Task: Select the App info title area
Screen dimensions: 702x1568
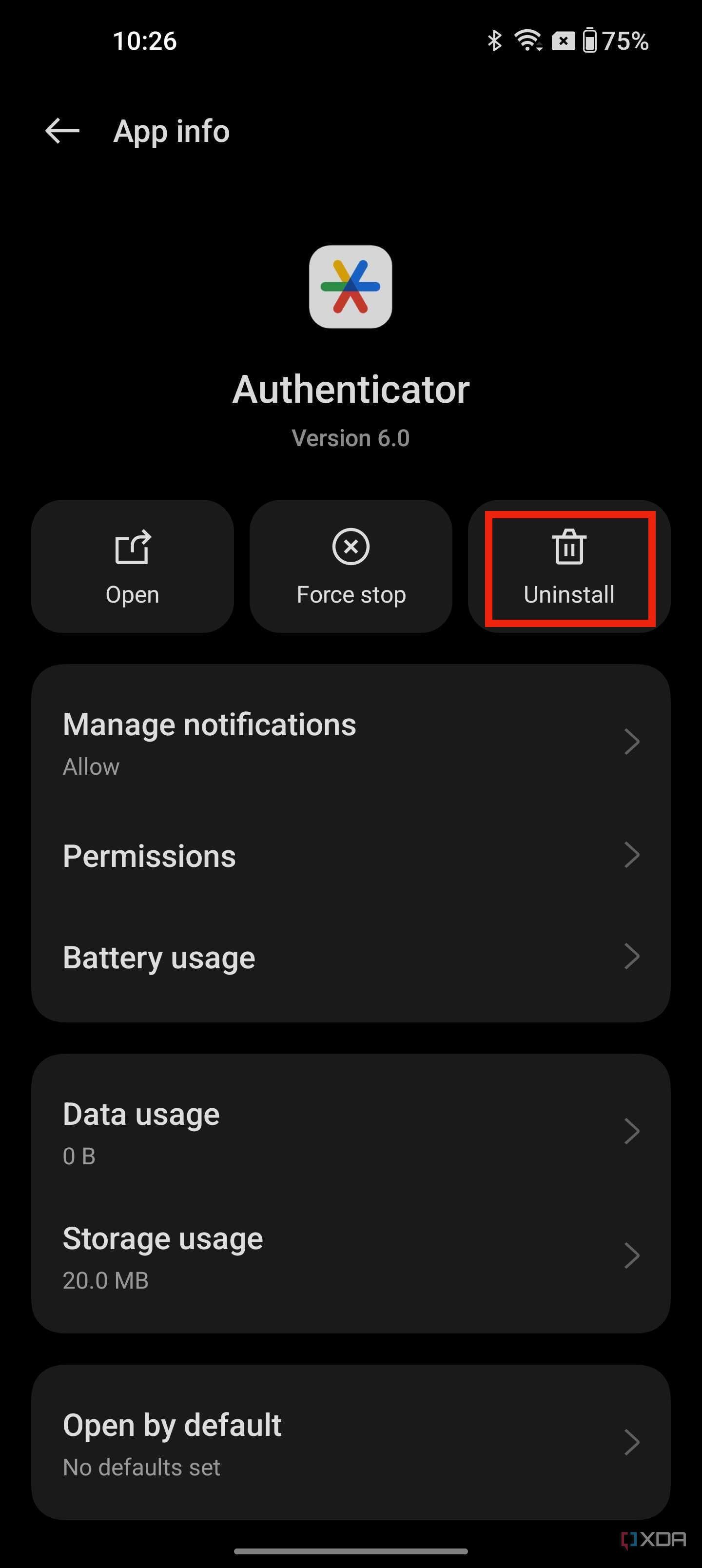Action: click(171, 130)
